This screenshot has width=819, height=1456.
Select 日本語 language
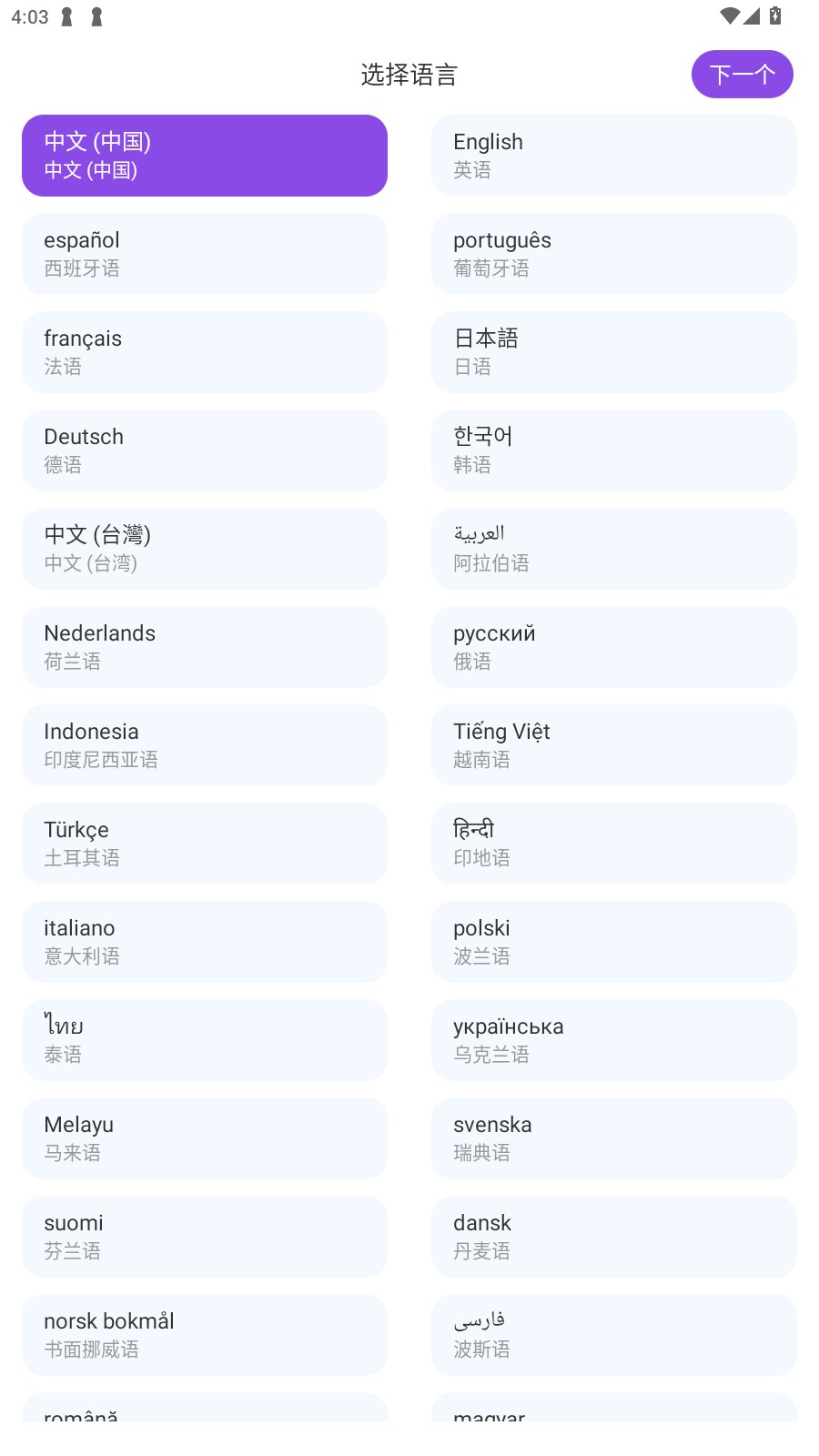click(x=614, y=352)
